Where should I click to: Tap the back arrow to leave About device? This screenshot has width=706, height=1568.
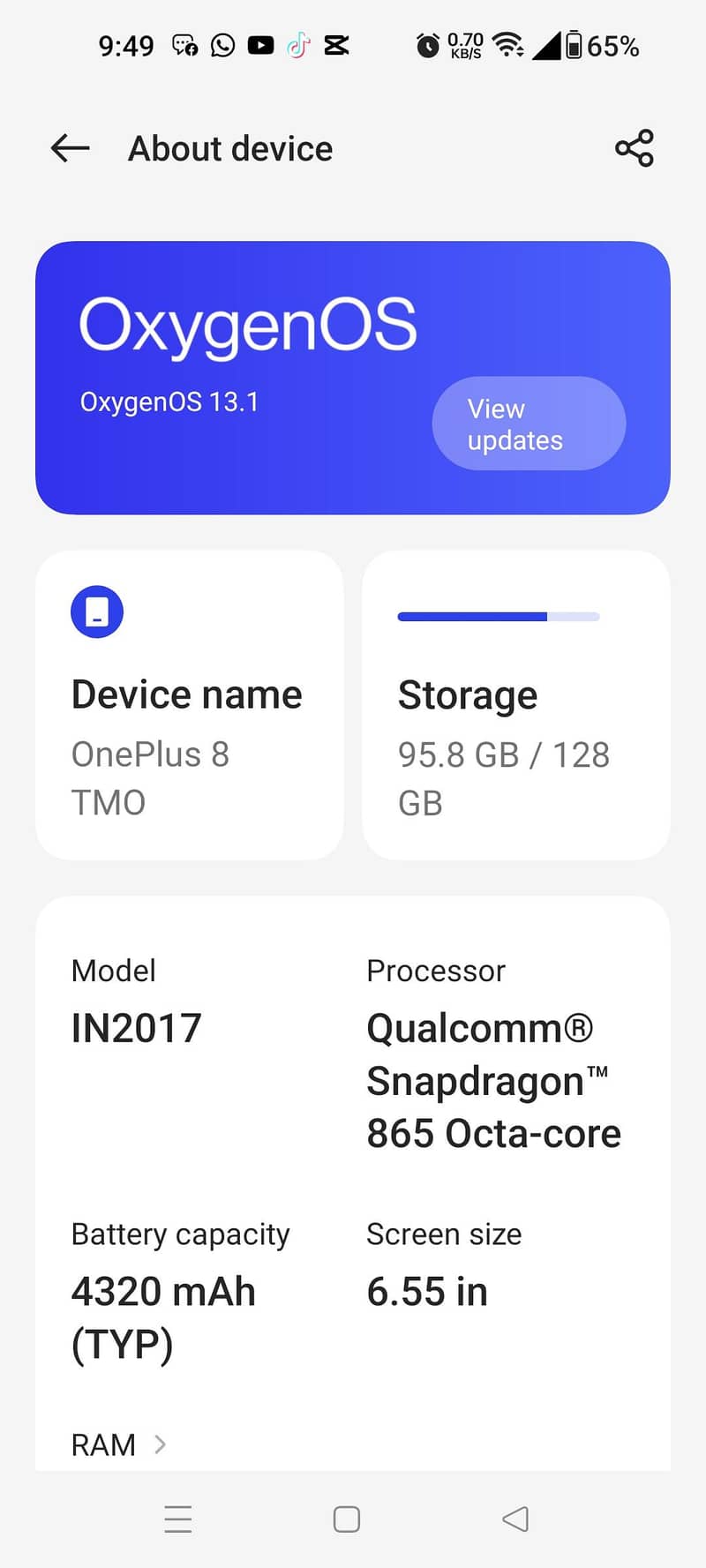pos(69,148)
